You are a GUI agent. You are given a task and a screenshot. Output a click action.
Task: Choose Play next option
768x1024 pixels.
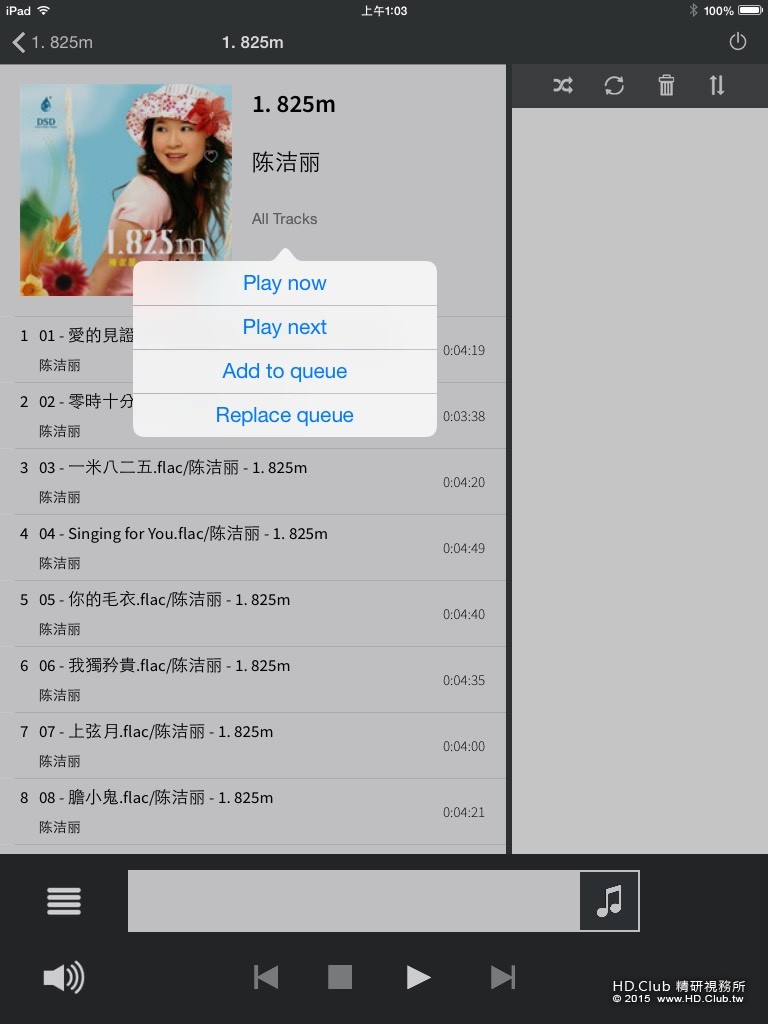(x=284, y=327)
